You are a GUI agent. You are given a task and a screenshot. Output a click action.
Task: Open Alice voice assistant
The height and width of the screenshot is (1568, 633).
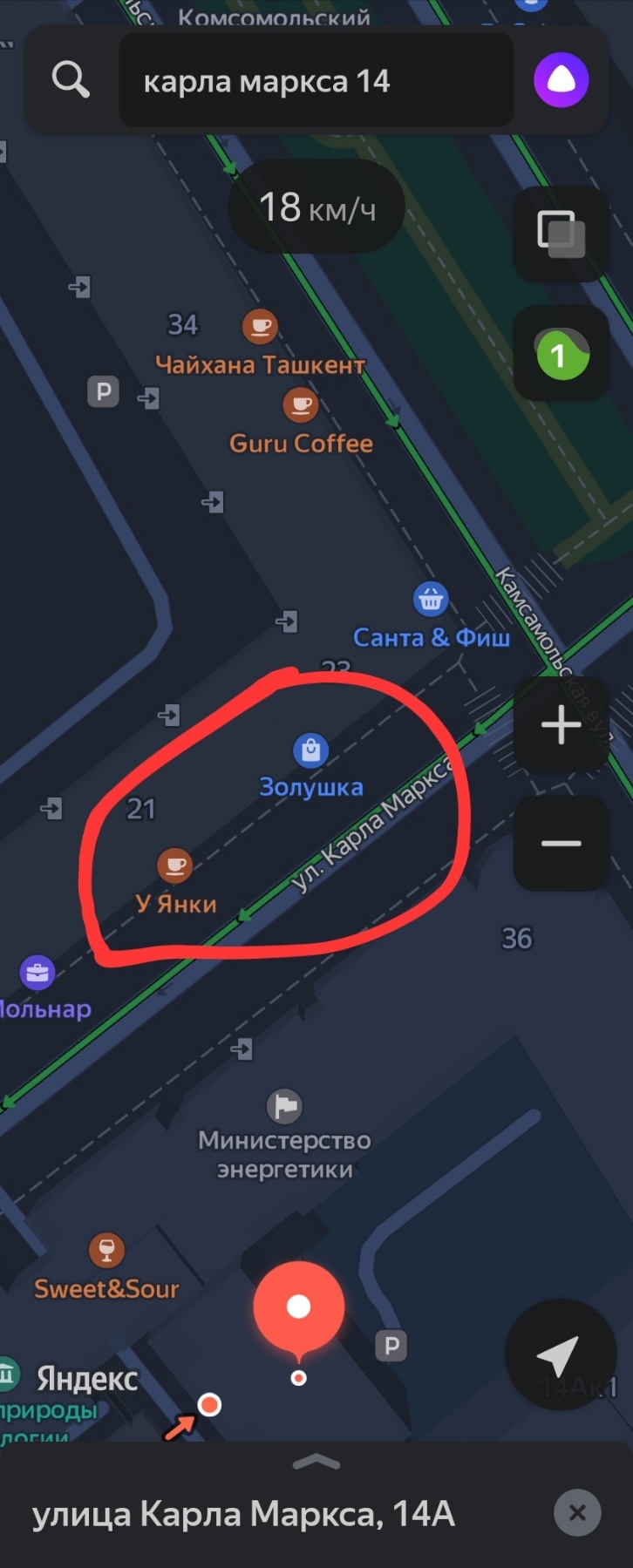(x=561, y=81)
